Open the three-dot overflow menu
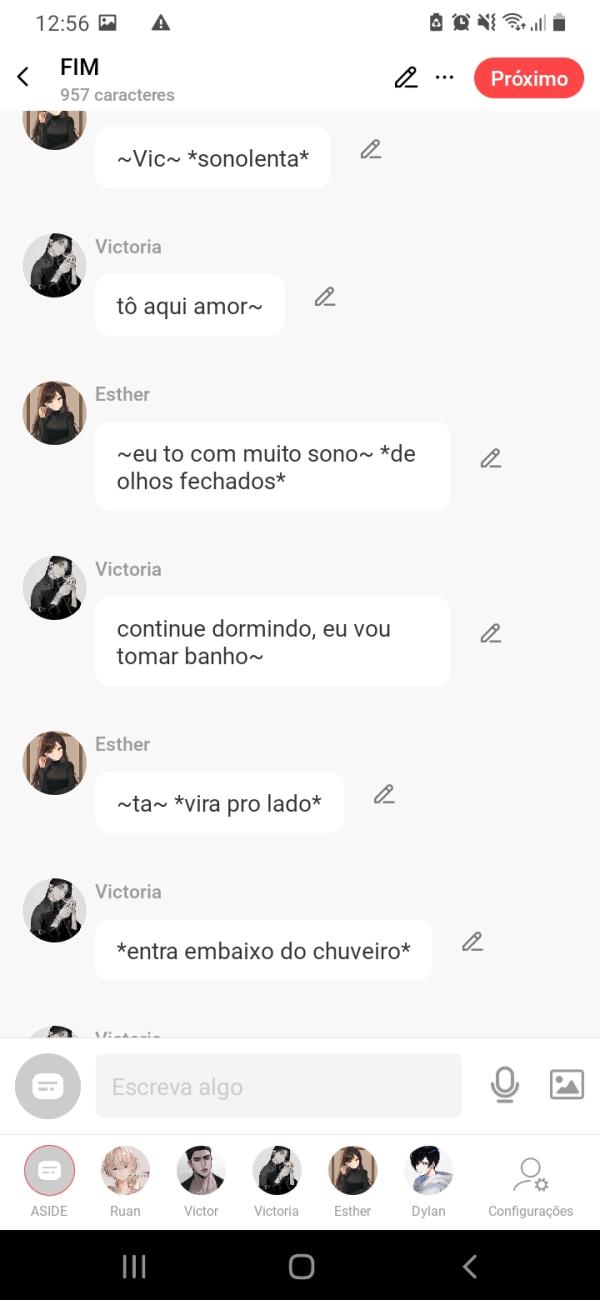Image resolution: width=600 pixels, height=1300 pixels. pos(445,78)
